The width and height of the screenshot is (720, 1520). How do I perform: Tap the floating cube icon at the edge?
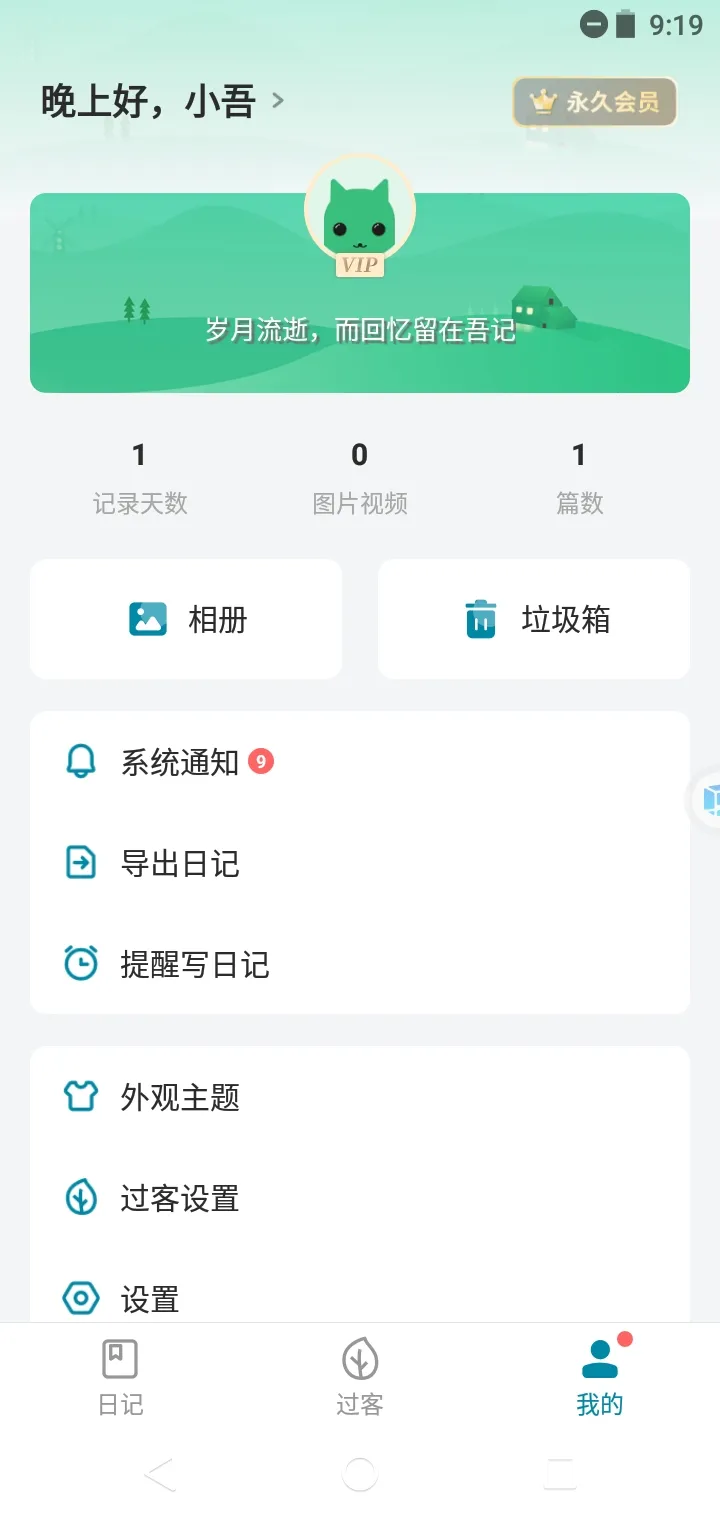(x=708, y=800)
